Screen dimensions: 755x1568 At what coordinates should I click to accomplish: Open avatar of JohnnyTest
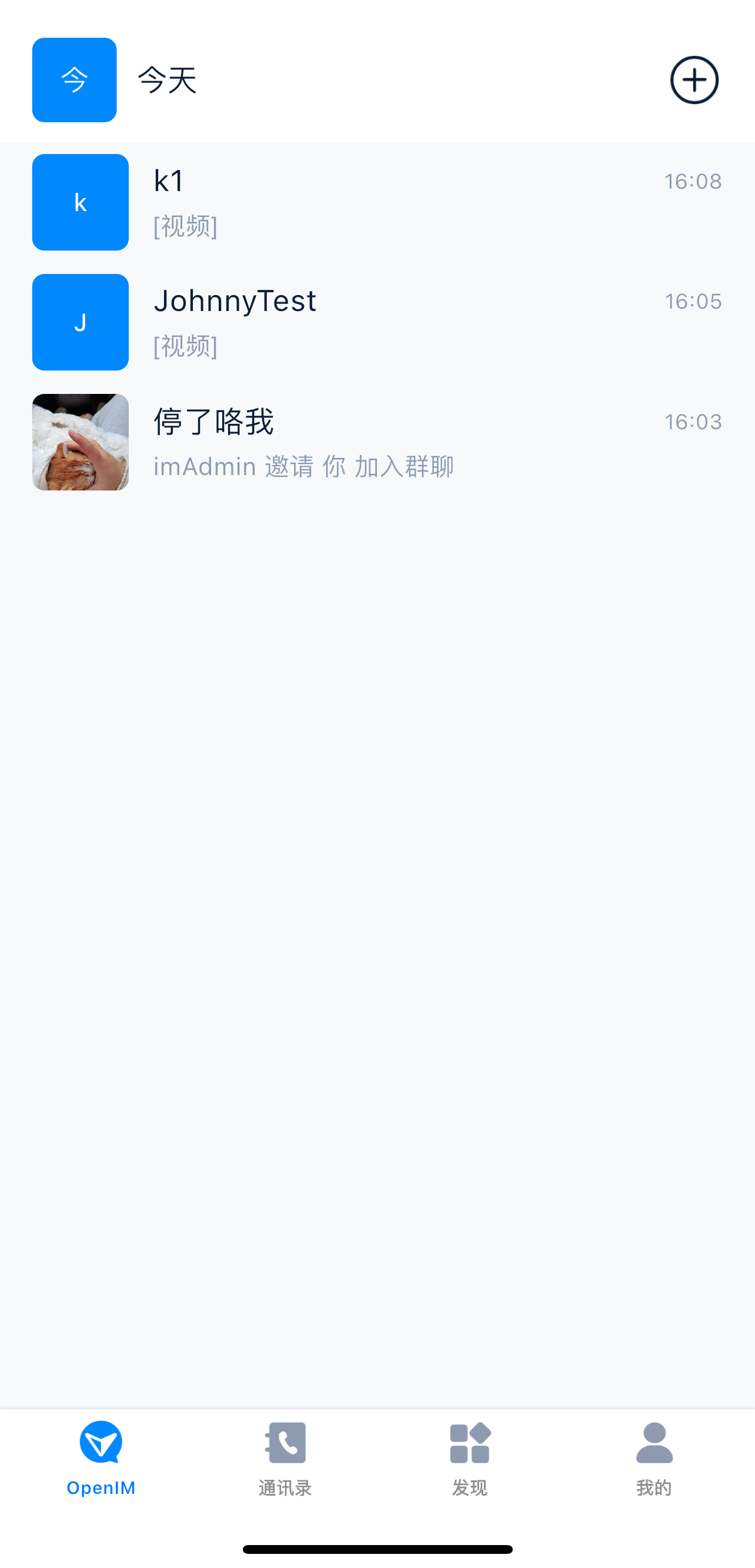80,323
